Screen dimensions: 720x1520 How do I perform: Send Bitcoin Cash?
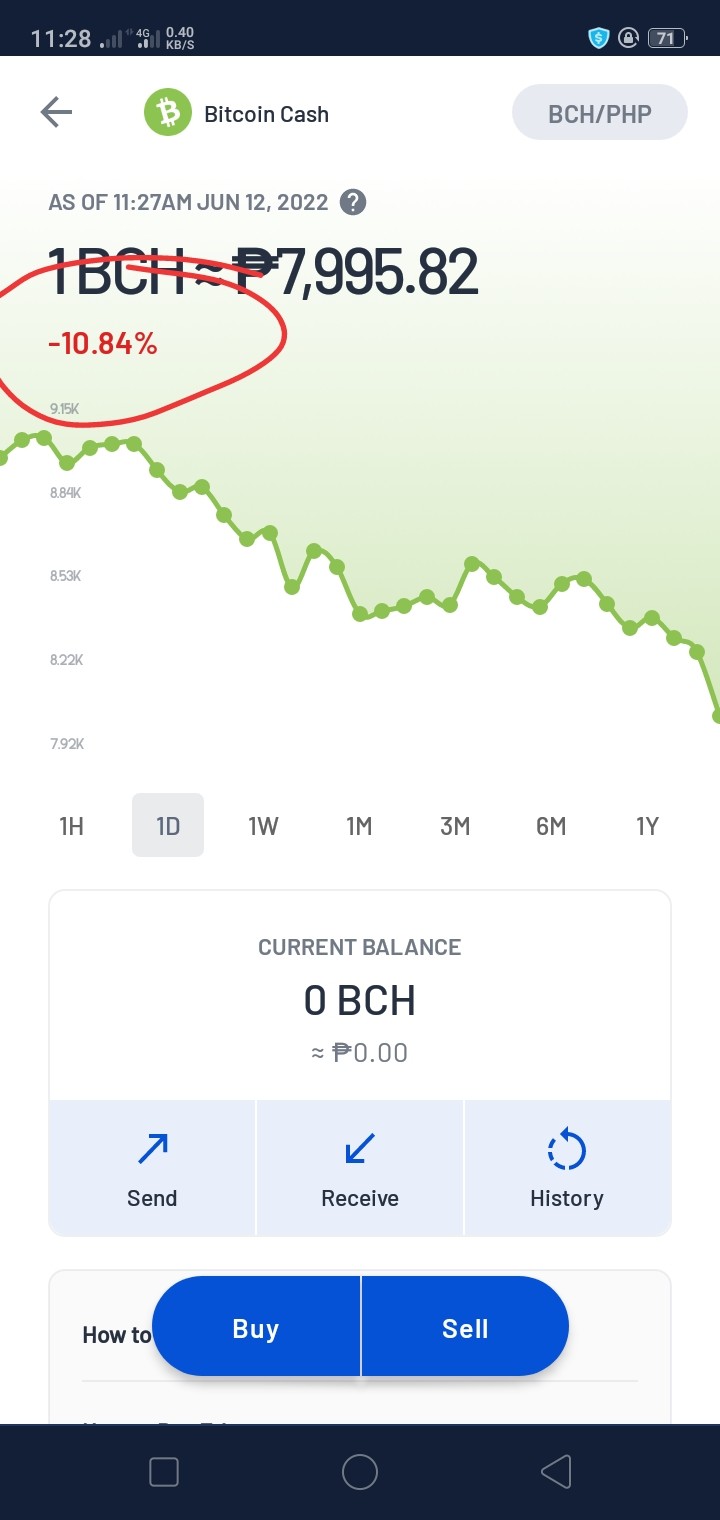(x=152, y=1168)
